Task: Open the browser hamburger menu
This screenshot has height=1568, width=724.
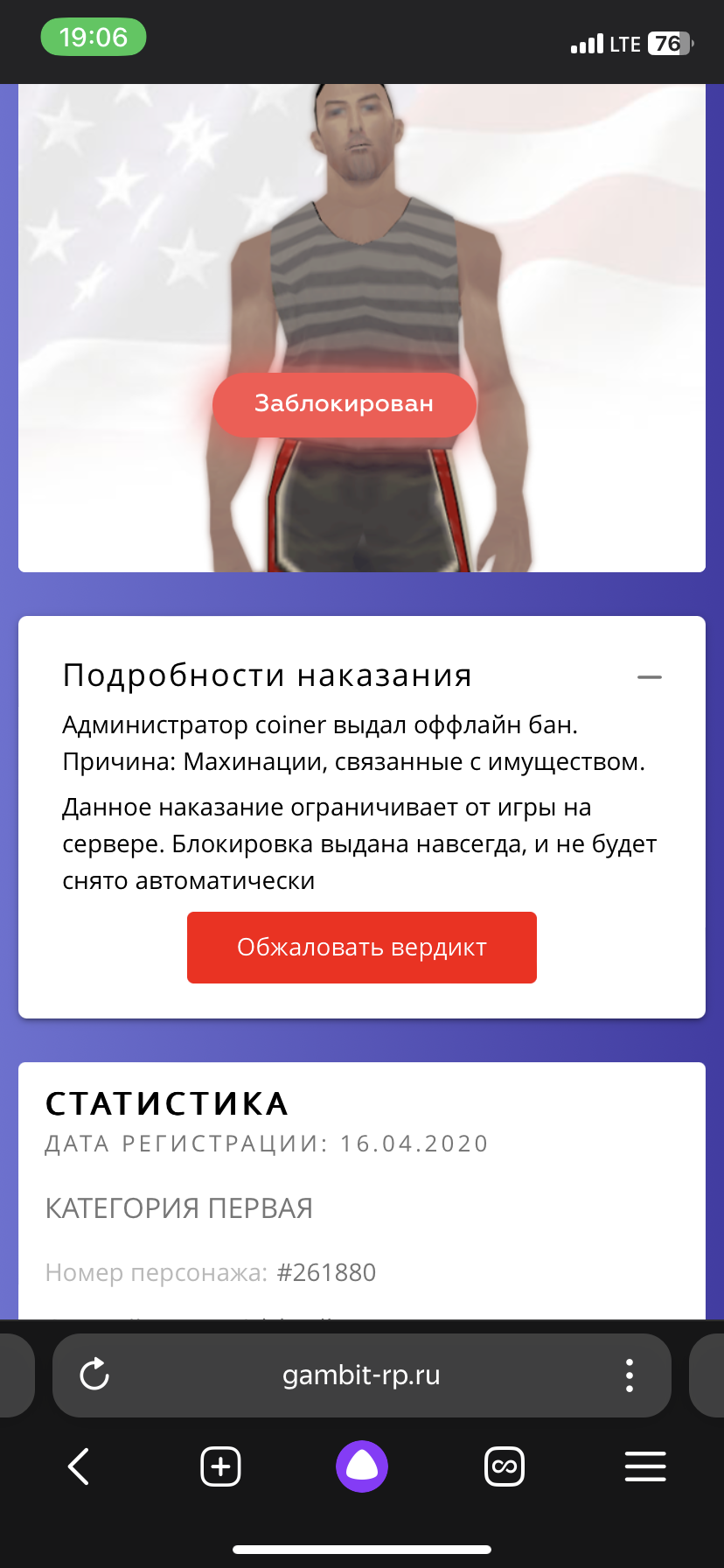Action: point(645,1466)
